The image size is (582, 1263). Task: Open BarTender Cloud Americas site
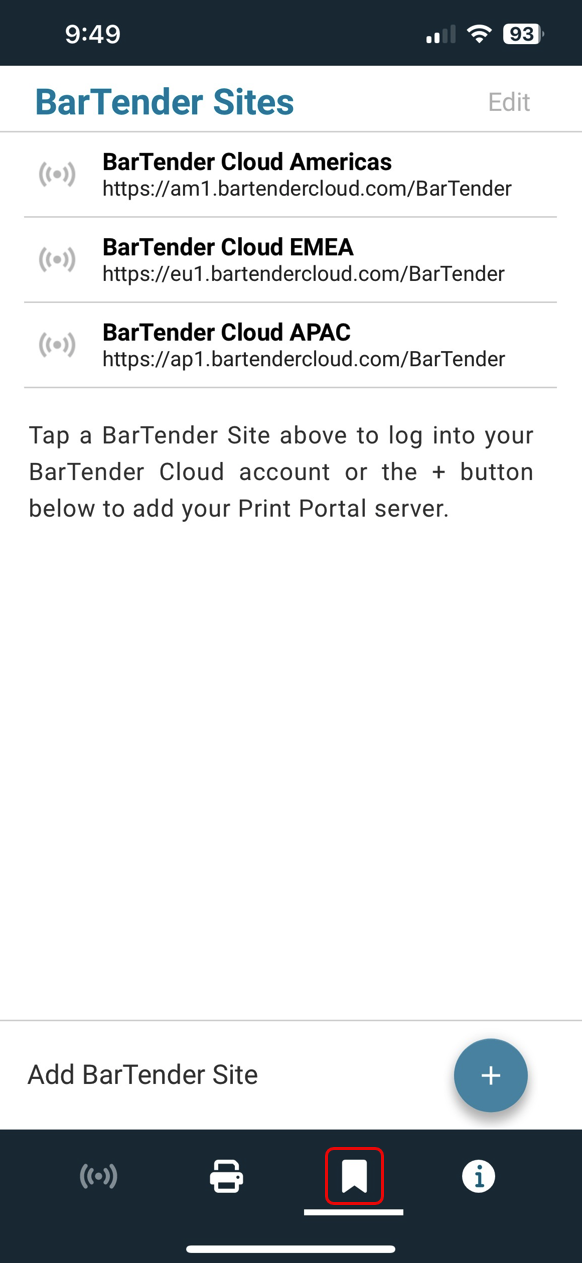pos(290,175)
